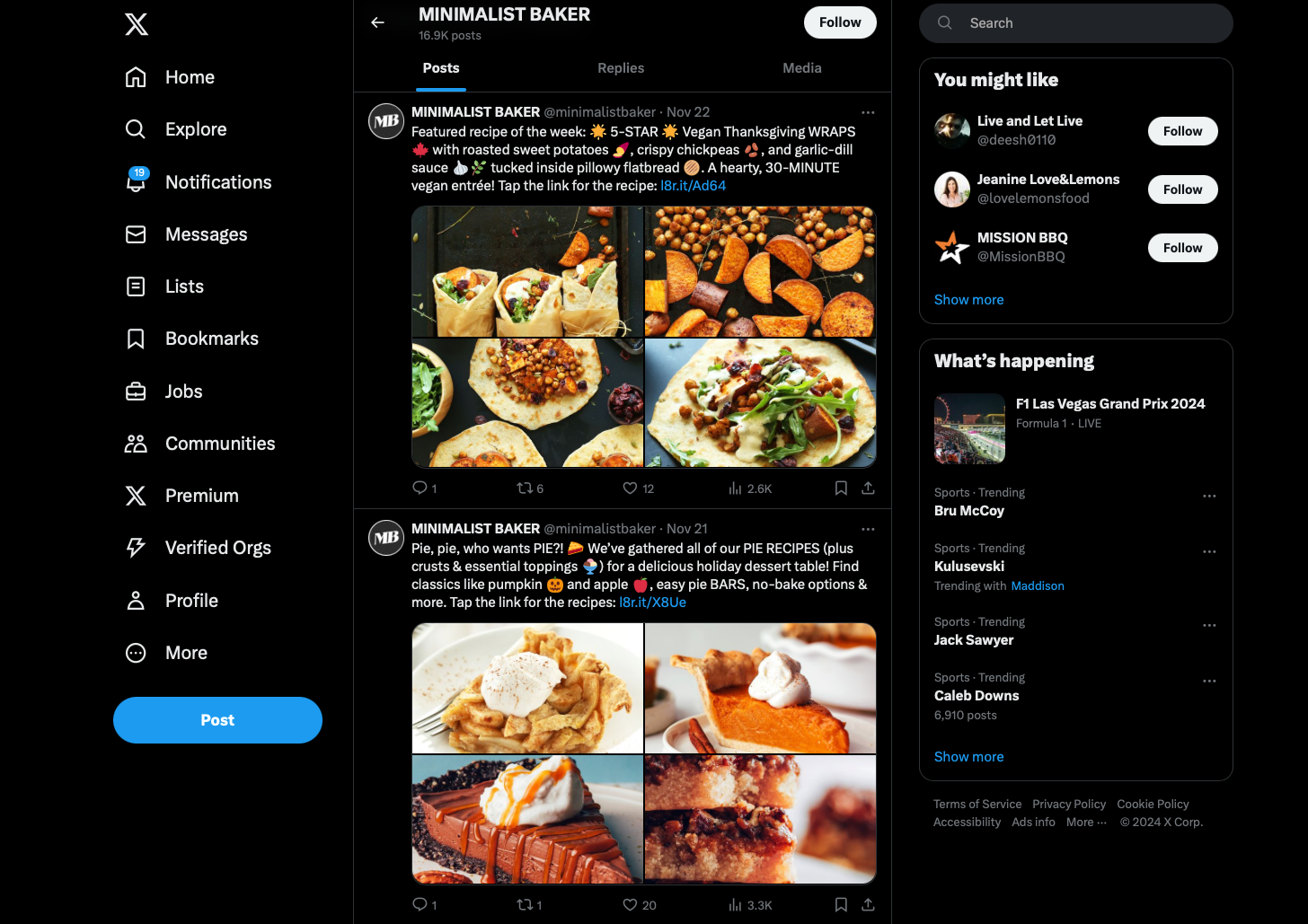1308x924 pixels.
Task: Show more accounts you might like
Action: (x=968, y=300)
